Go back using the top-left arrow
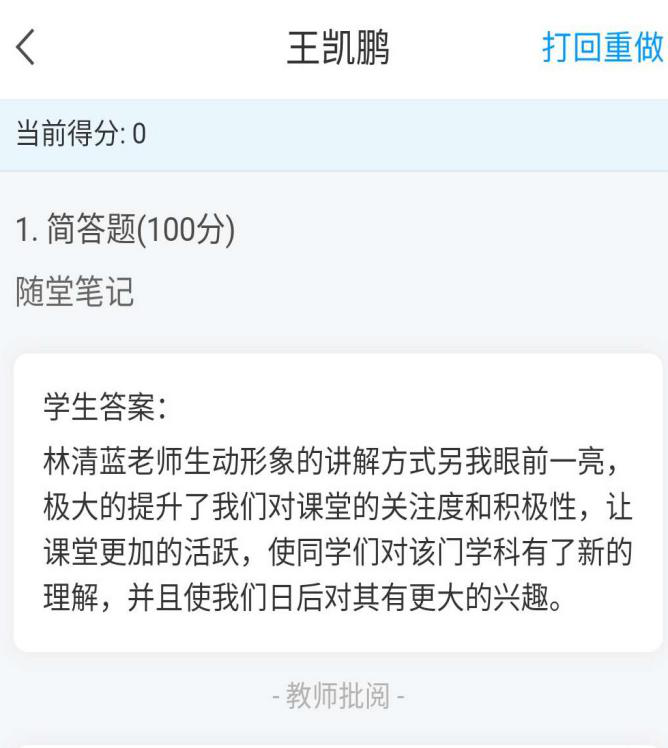 [27, 50]
